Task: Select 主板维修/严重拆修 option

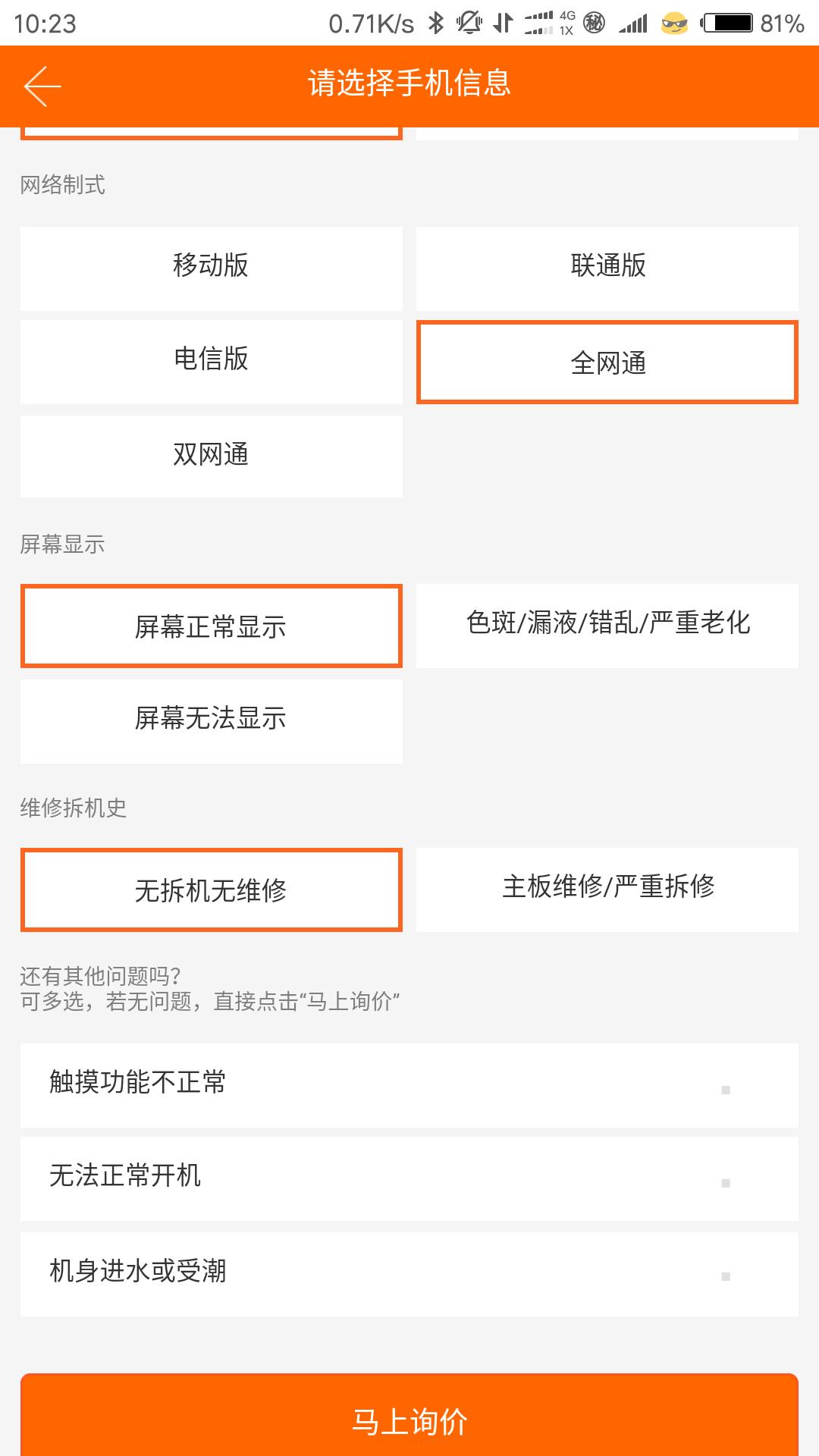Action: pos(607,889)
